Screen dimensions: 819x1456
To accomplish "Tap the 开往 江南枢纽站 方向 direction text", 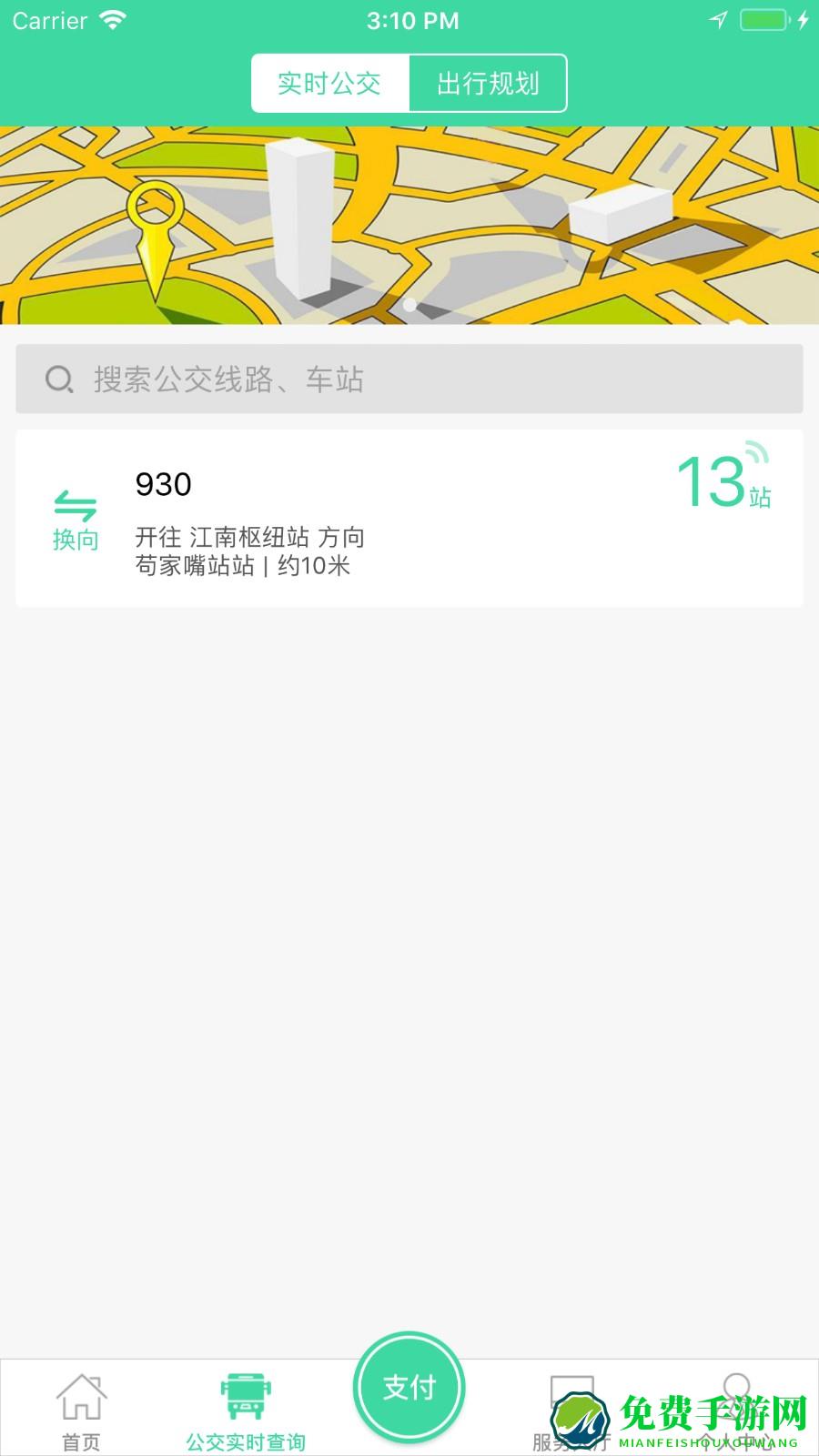I will pyautogui.click(x=249, y=537).
